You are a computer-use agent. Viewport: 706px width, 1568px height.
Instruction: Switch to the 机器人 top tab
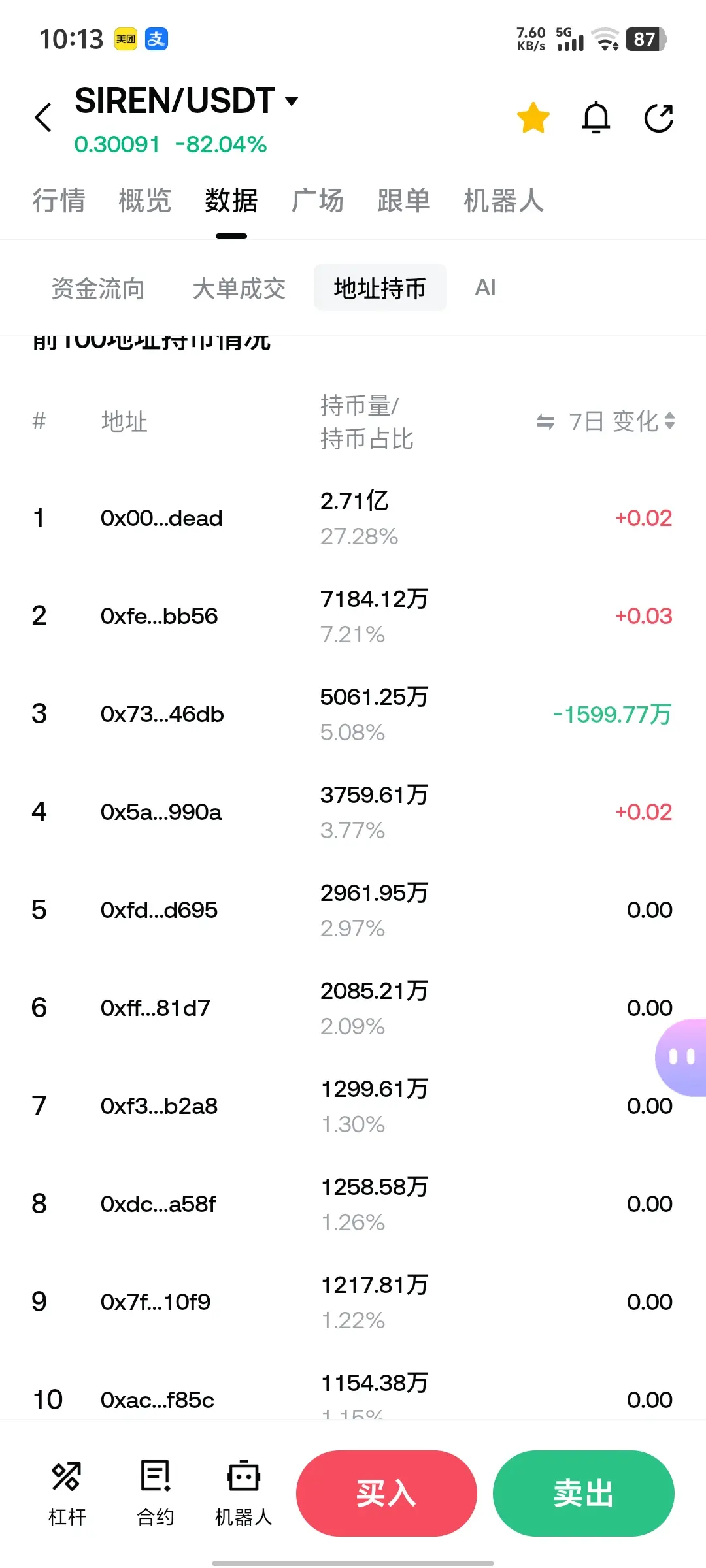(503, 201)
